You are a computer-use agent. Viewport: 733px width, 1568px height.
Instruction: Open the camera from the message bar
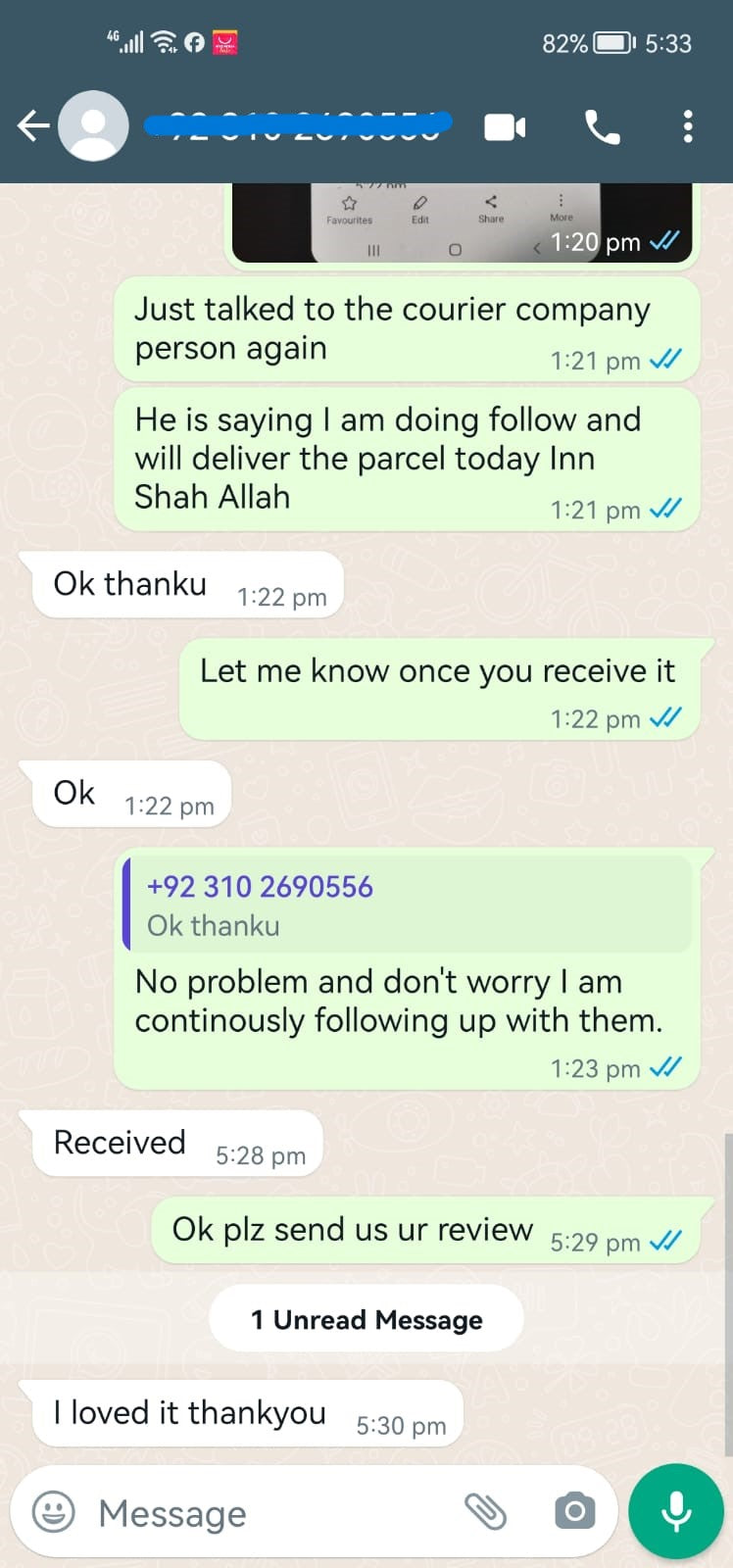click(x=574, y=1512)
